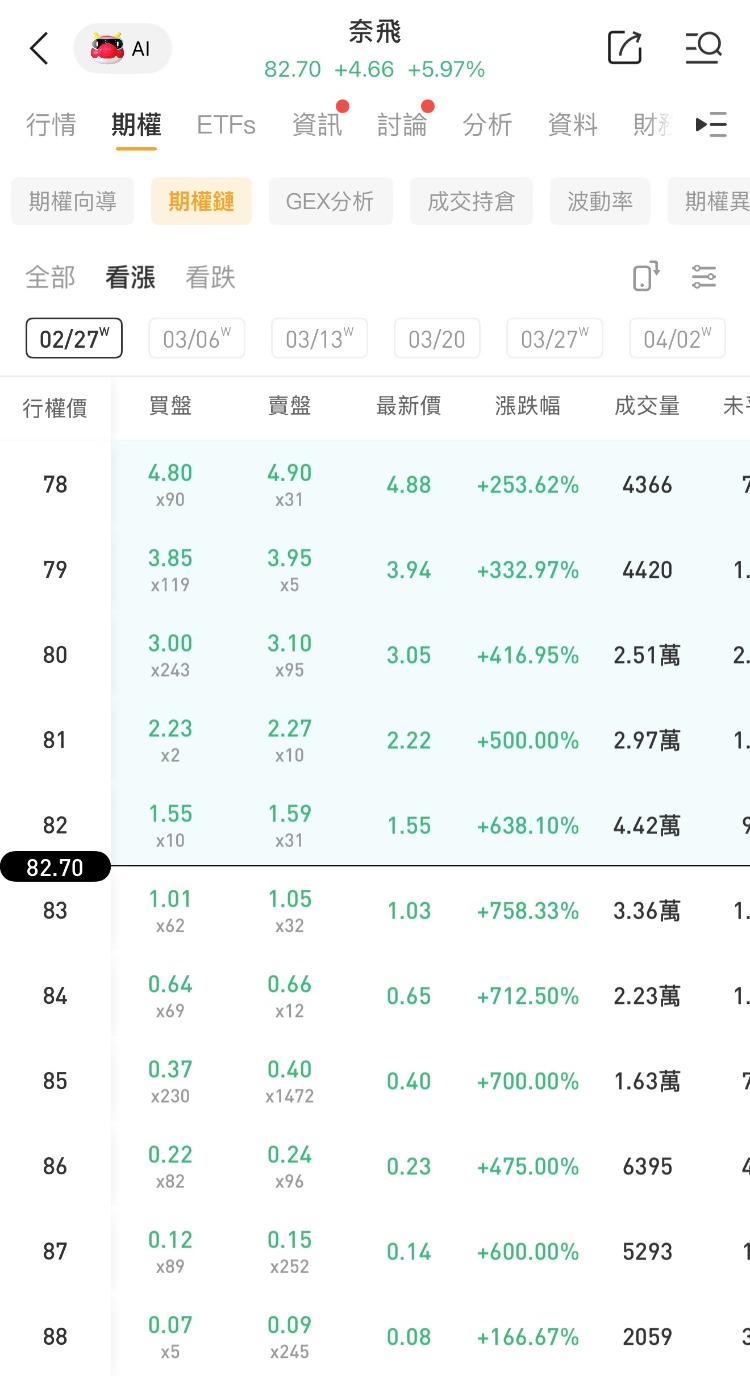The image size is (750, 1376).
Task: Open the 資訊 tab
Action: pyautogui.click(x=317, y=125)
